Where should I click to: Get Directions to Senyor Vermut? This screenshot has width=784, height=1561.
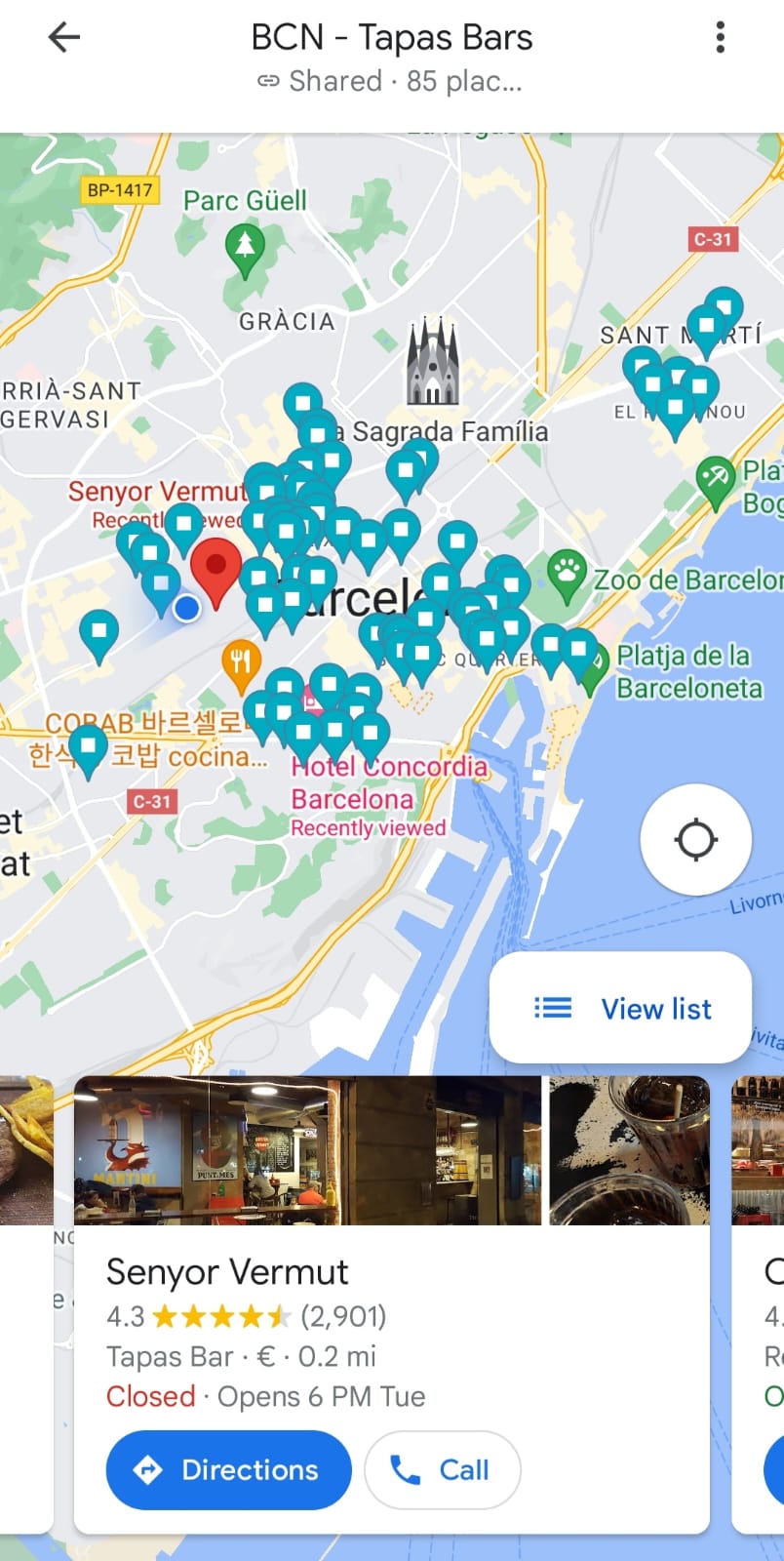click(x=228, y=1469)
